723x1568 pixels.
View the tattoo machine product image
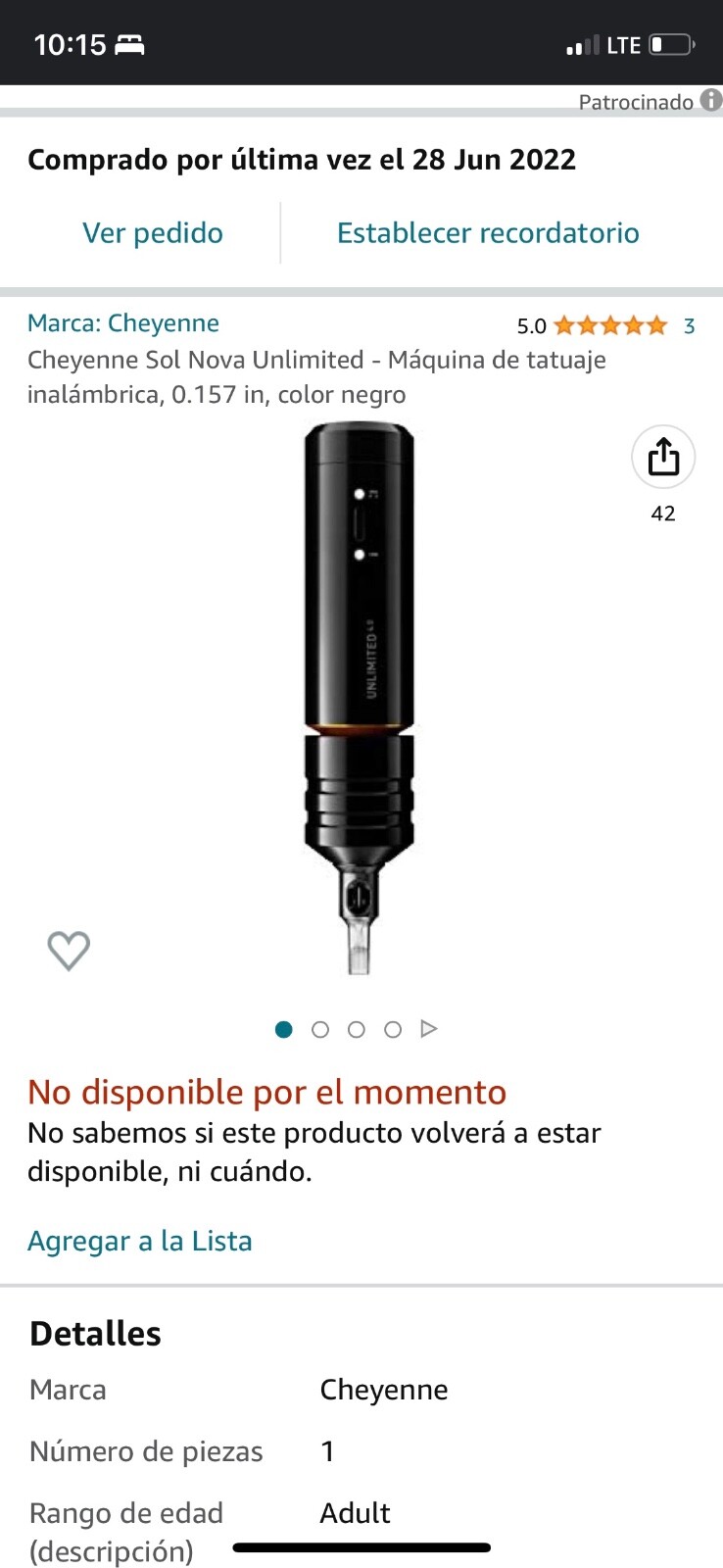tap(360, 698)
